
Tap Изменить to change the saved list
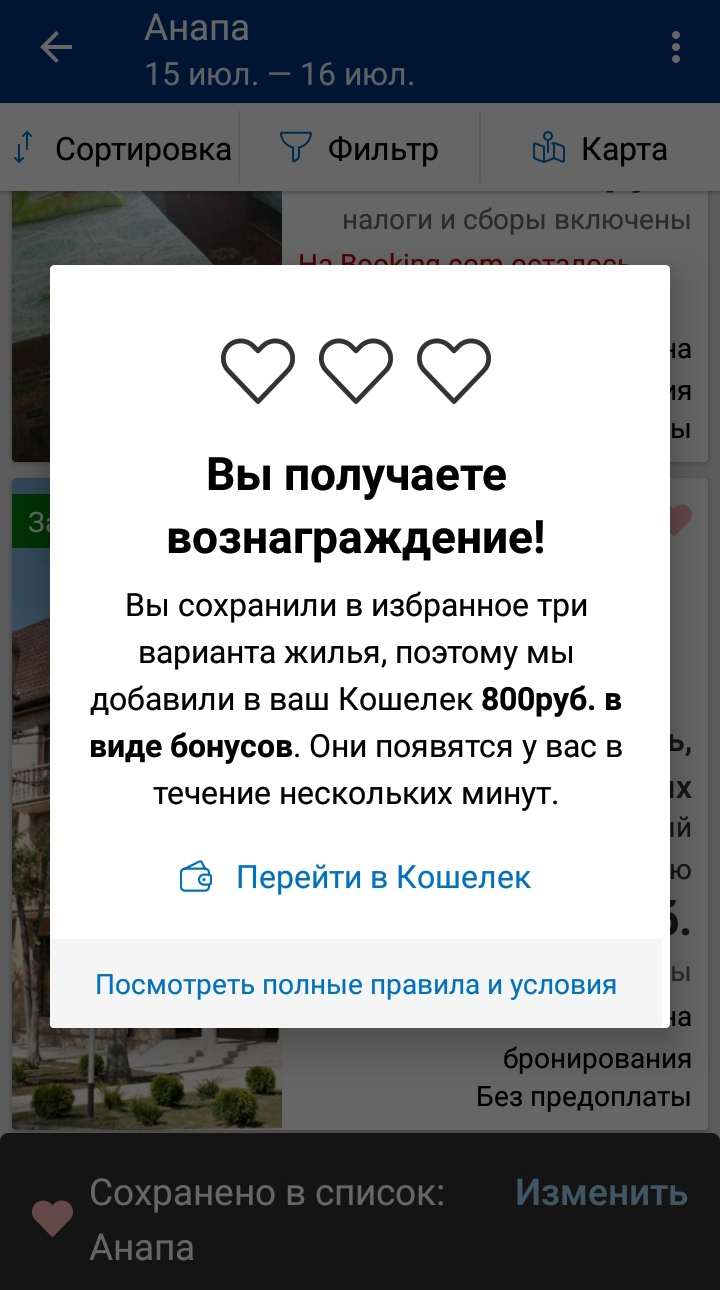pos(601,1192)
